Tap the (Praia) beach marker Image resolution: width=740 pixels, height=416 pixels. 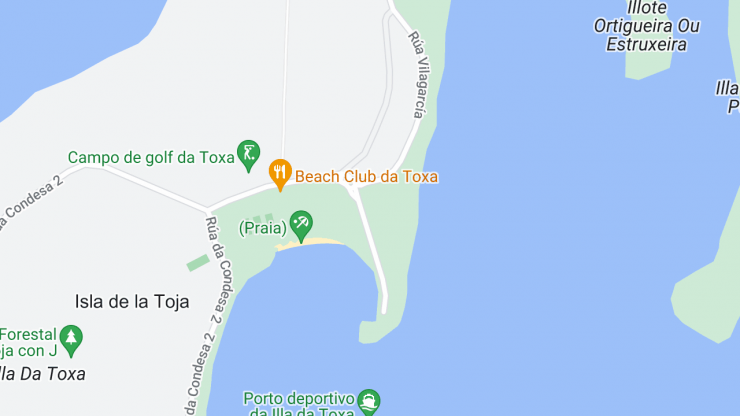coord(301,223)
